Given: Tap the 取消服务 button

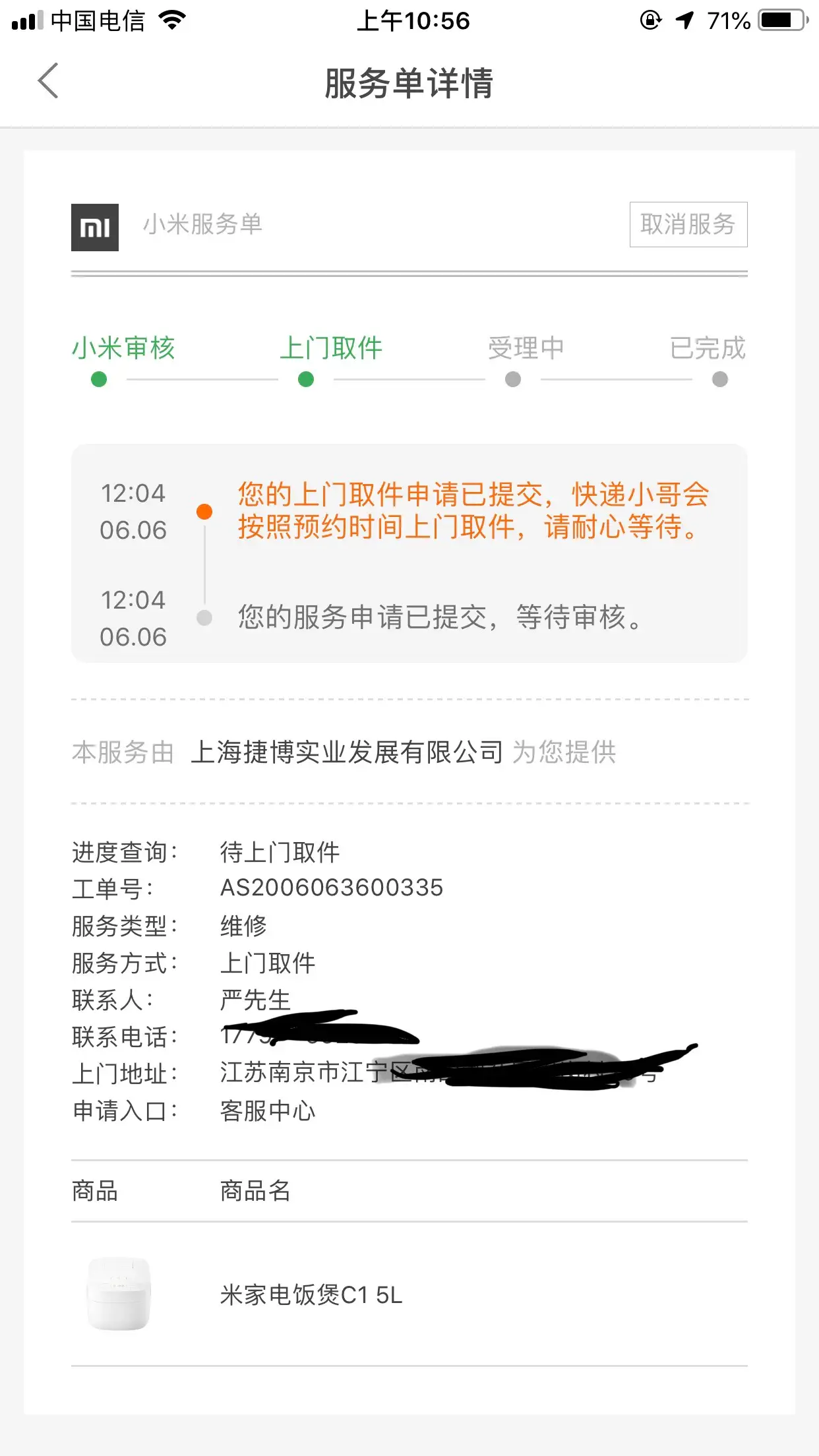Looking at the screenshot, I should 688,225.
